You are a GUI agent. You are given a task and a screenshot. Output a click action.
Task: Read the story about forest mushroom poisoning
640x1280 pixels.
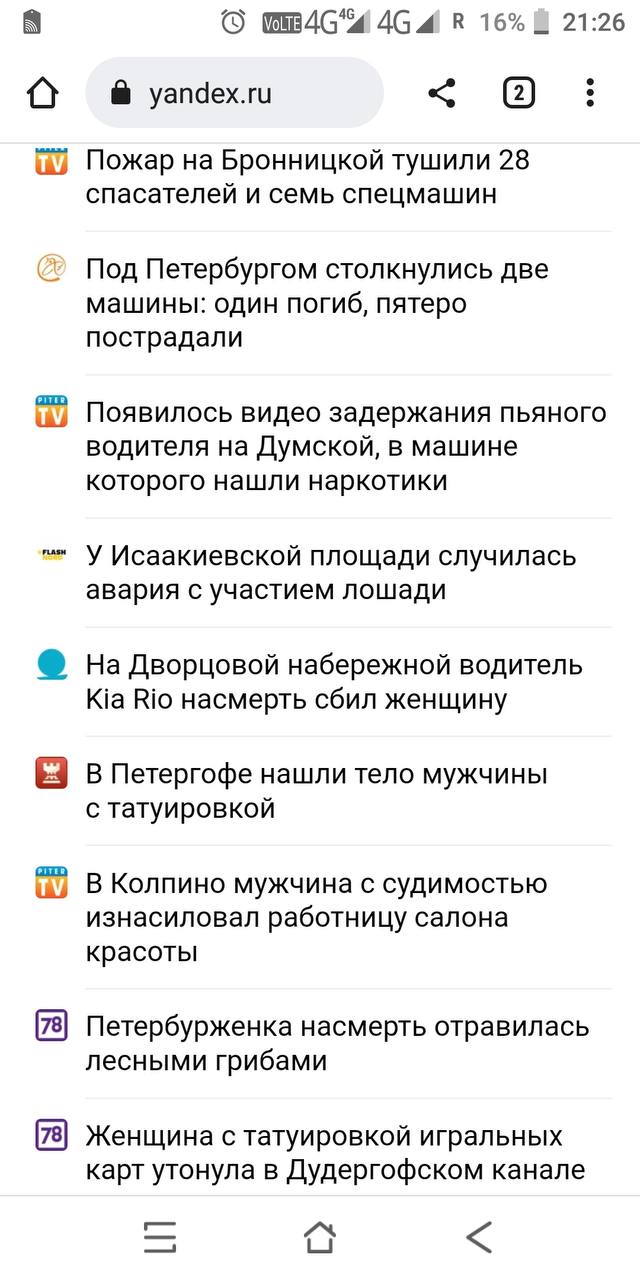338,1043
